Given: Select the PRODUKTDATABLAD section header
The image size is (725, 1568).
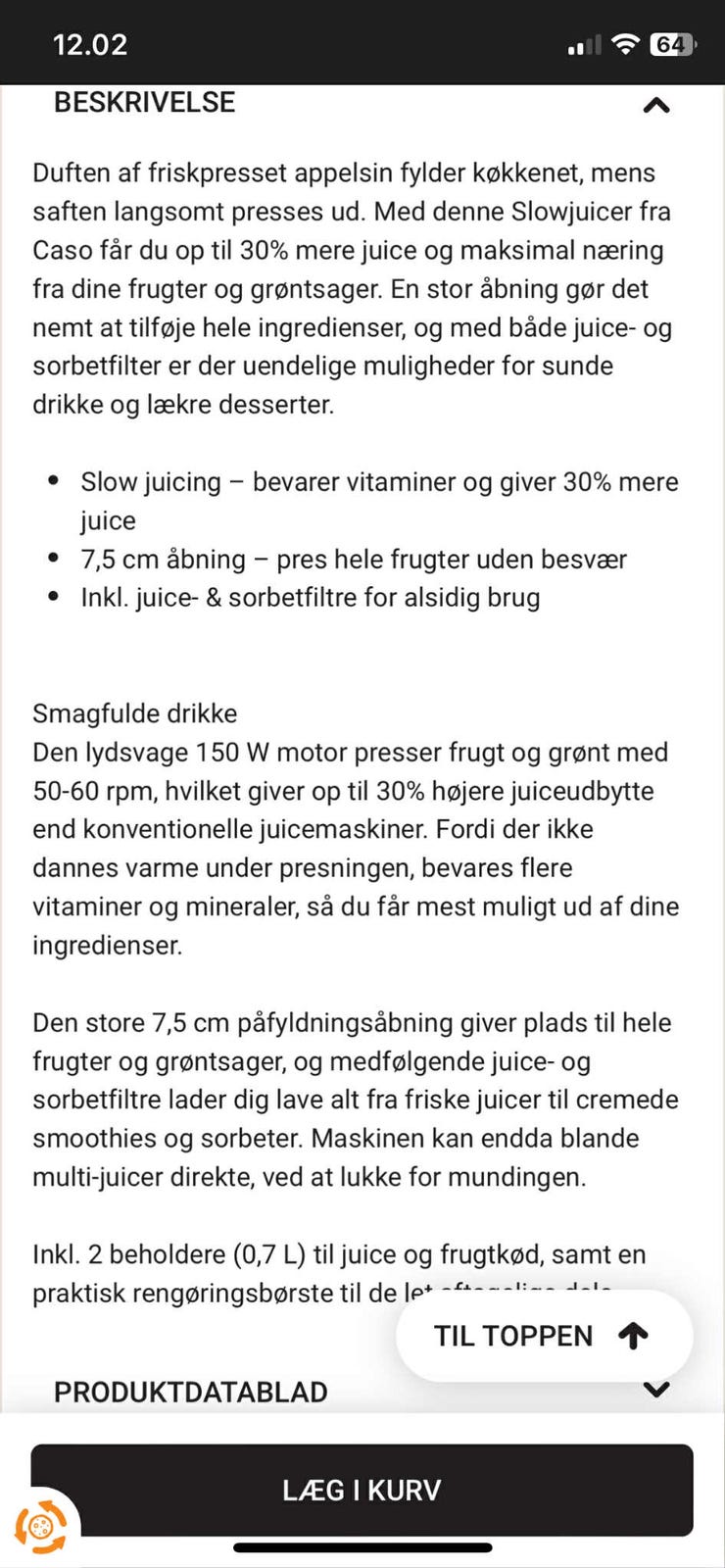Looking at the screenshot, I should pyautogui.click(x=191, y=1392).
